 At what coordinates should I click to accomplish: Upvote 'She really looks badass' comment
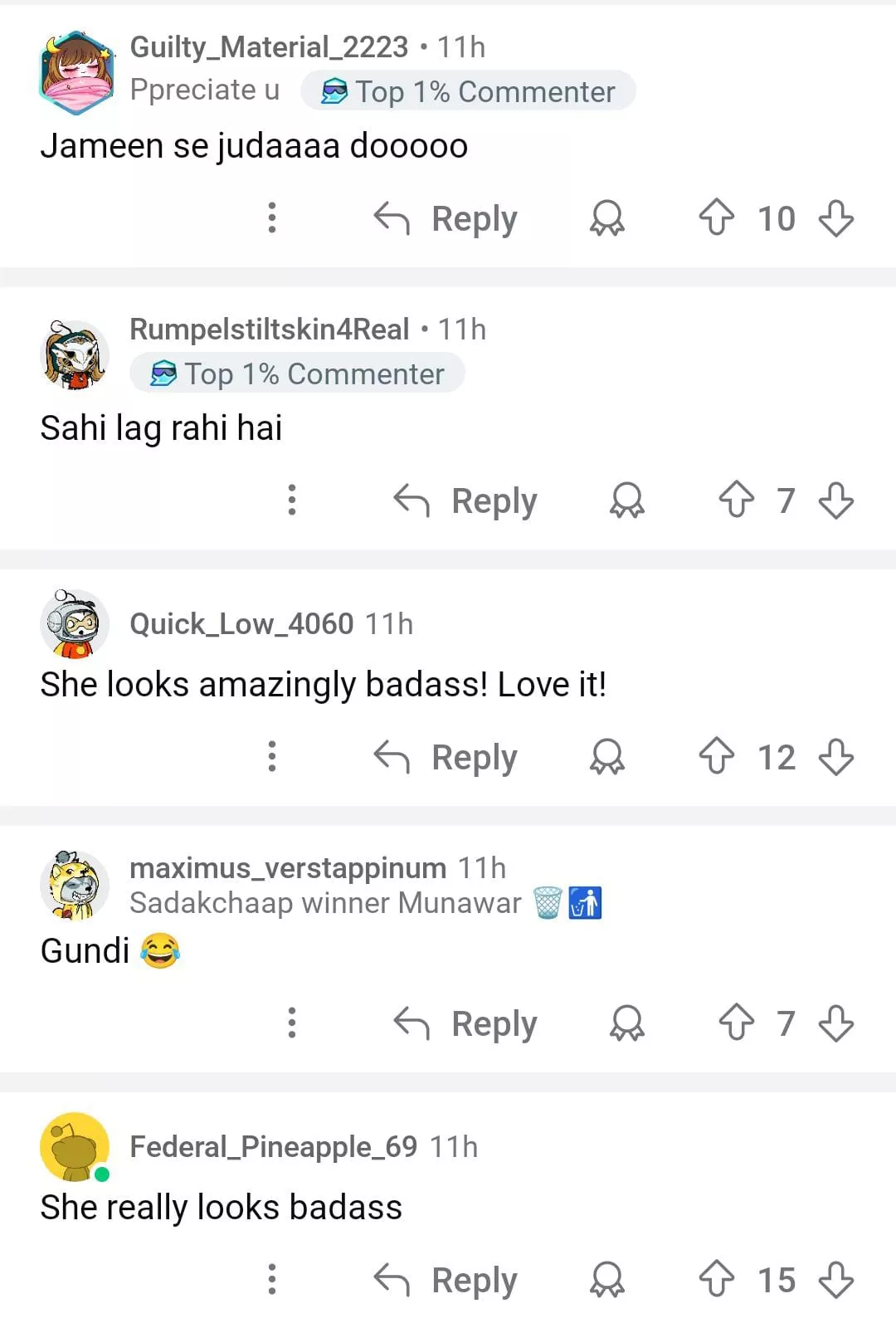point(716,1279)
